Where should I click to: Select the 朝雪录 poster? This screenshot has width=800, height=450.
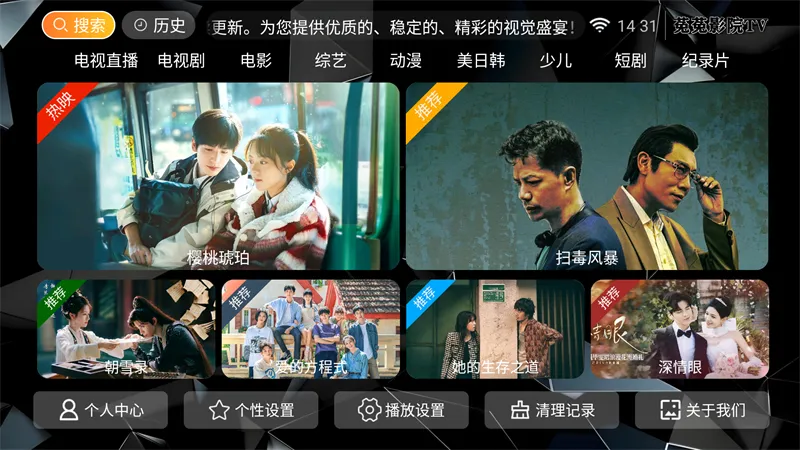126,329
